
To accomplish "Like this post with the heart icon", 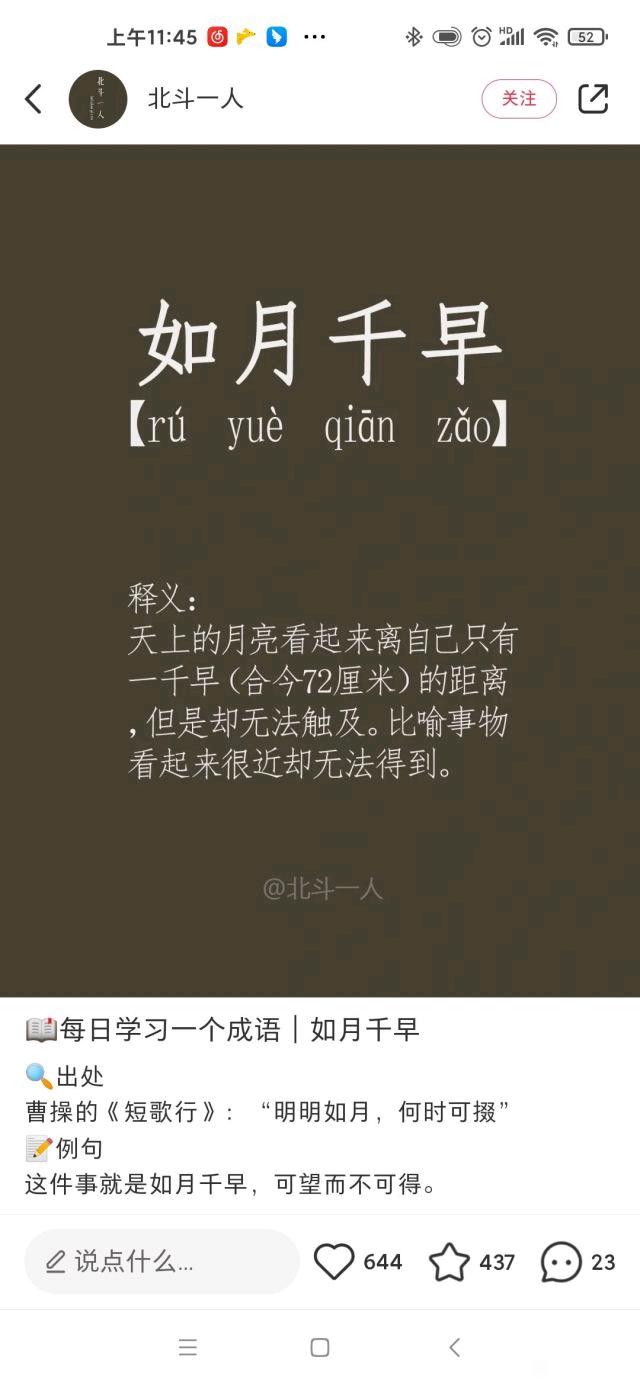I will point(334,1262).
